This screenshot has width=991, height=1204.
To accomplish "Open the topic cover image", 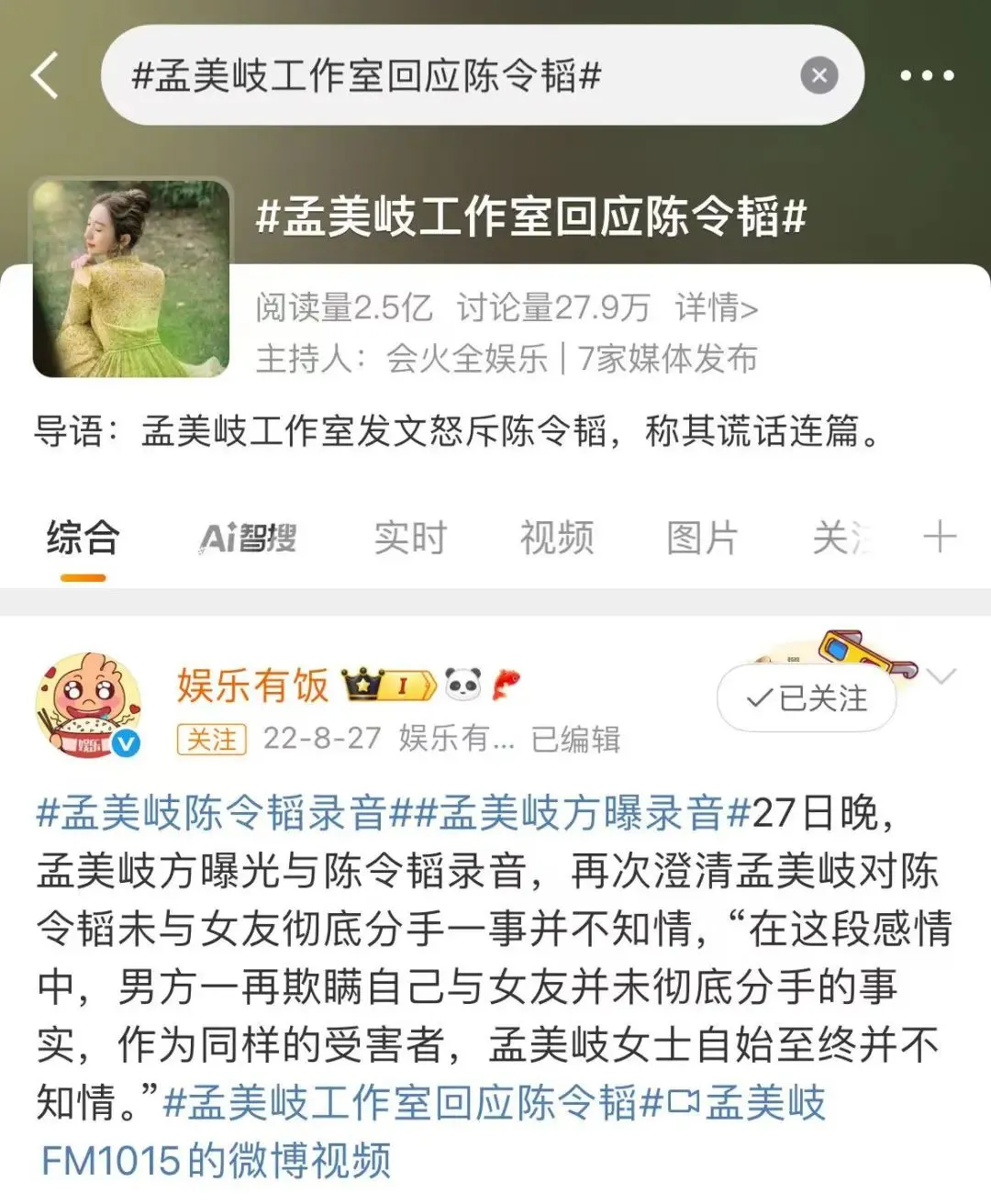I will coord(131,278).
